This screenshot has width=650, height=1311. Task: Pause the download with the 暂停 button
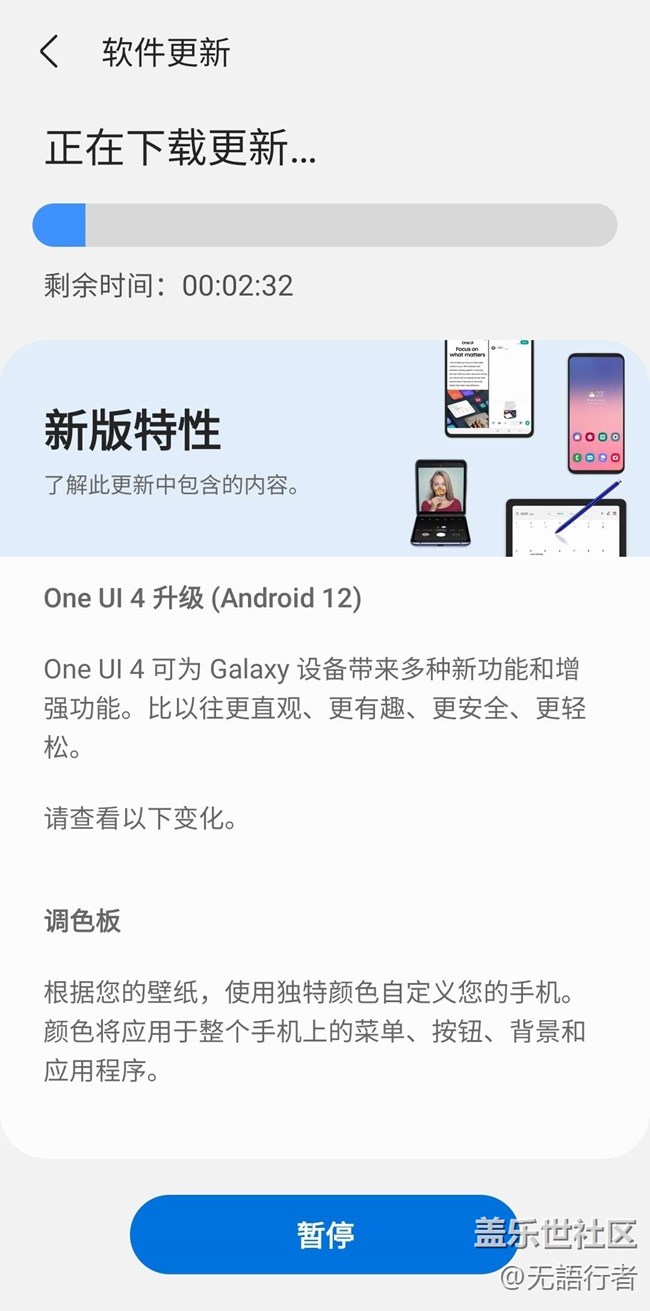click(x=324, y=1234)
